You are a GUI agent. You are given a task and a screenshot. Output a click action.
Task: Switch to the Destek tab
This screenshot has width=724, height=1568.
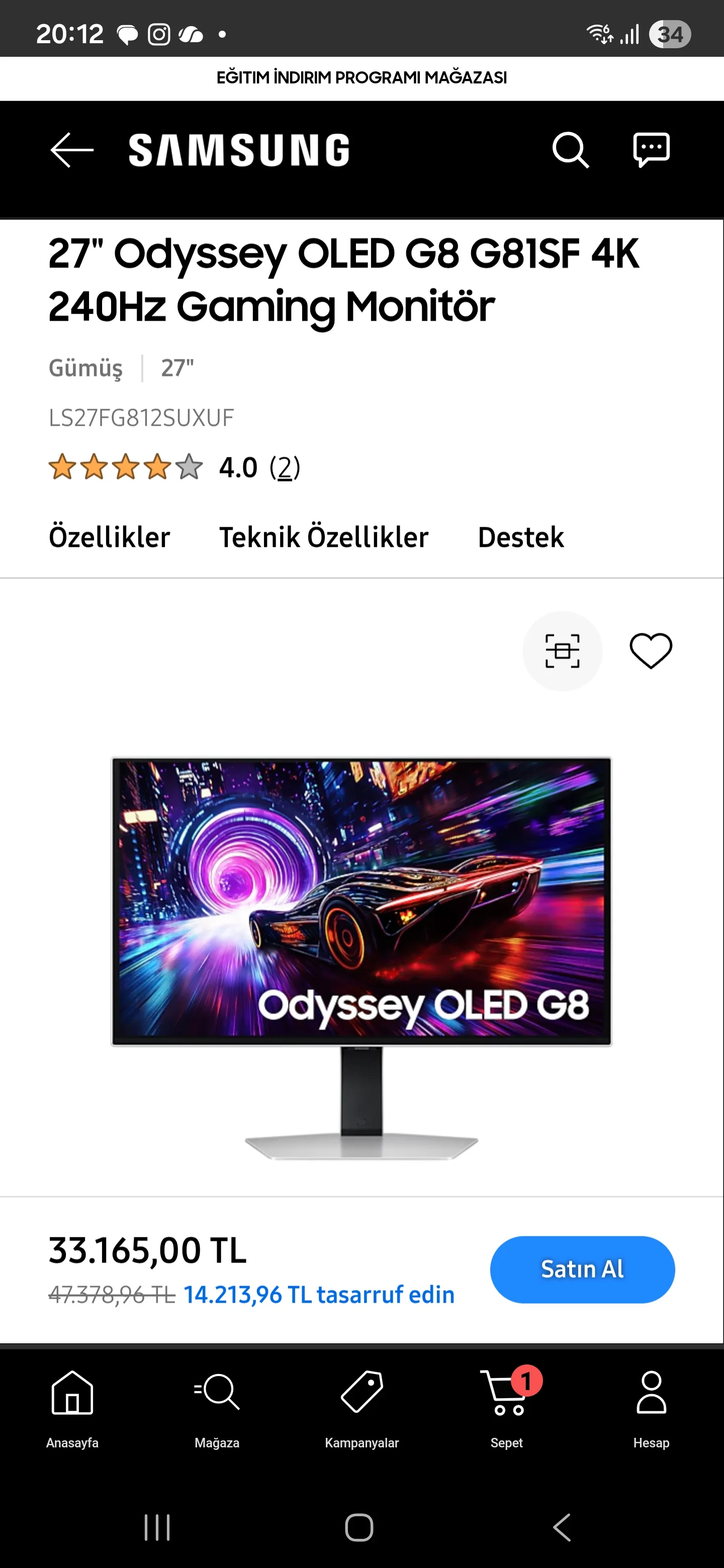tap(520, 537)
